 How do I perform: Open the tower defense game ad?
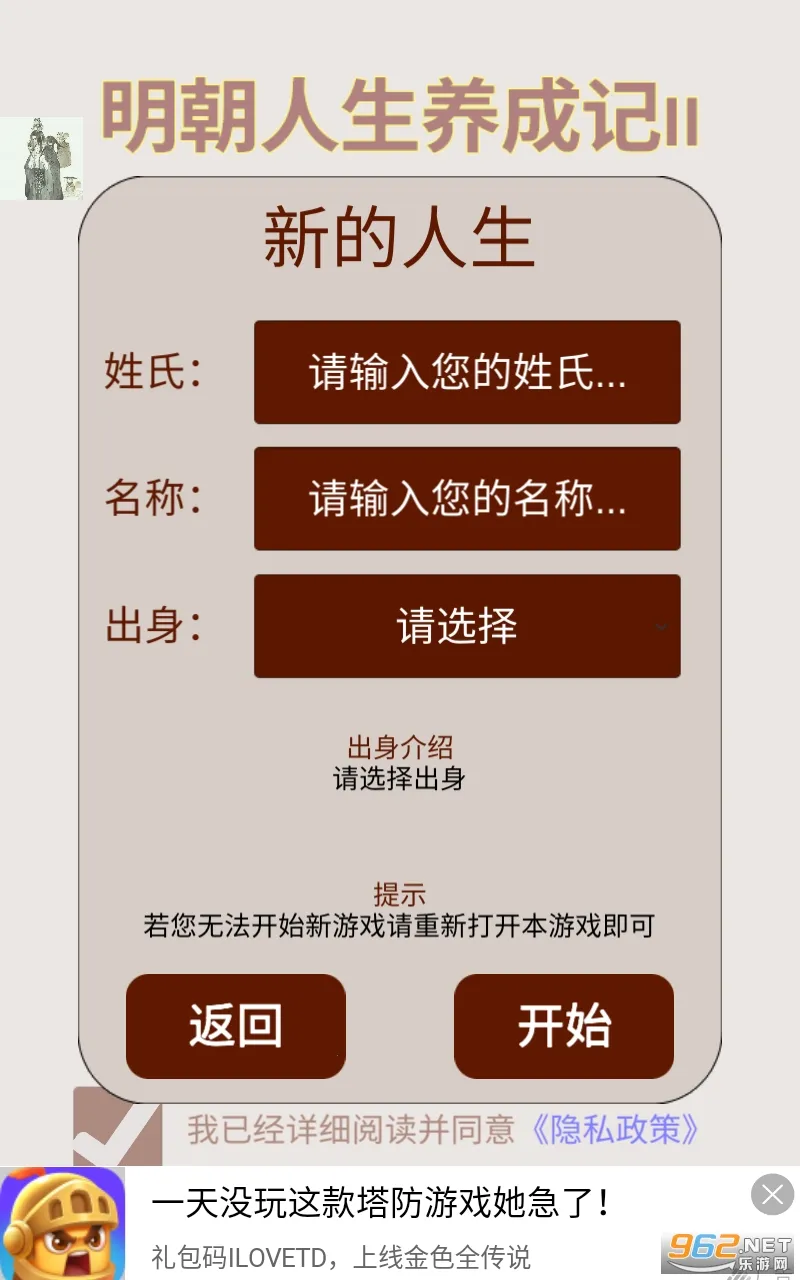click(380, 1224)
